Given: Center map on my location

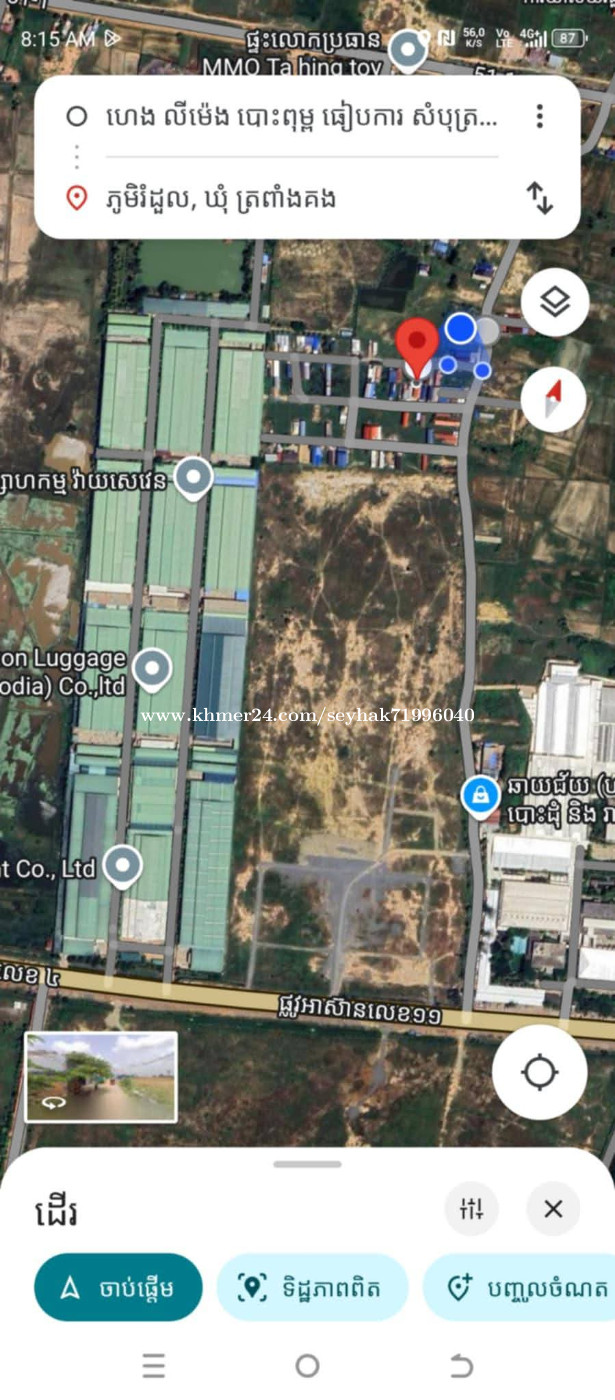Looking at the screenshot, I should (539, 1072).
